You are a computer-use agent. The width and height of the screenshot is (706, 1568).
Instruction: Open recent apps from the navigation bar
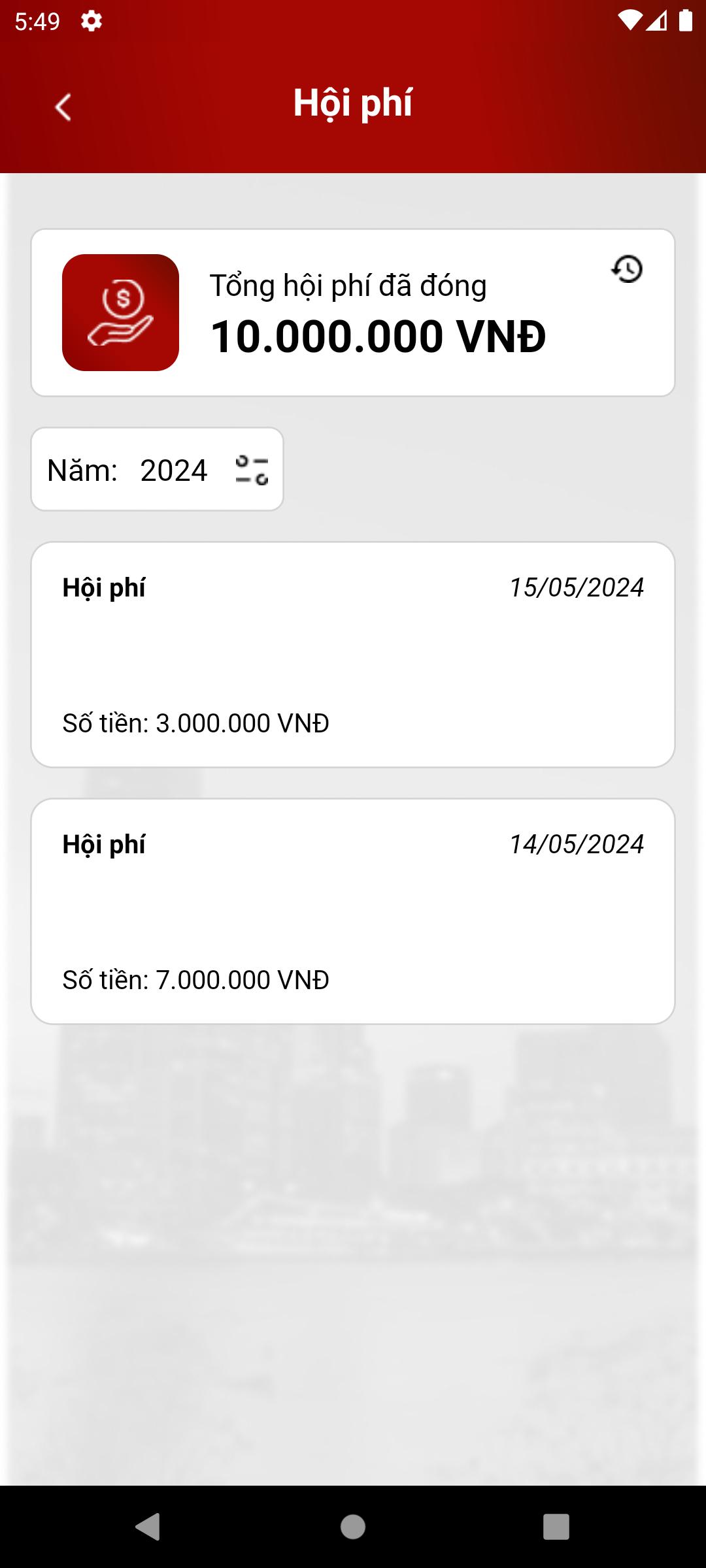(x=556, y=1527)
